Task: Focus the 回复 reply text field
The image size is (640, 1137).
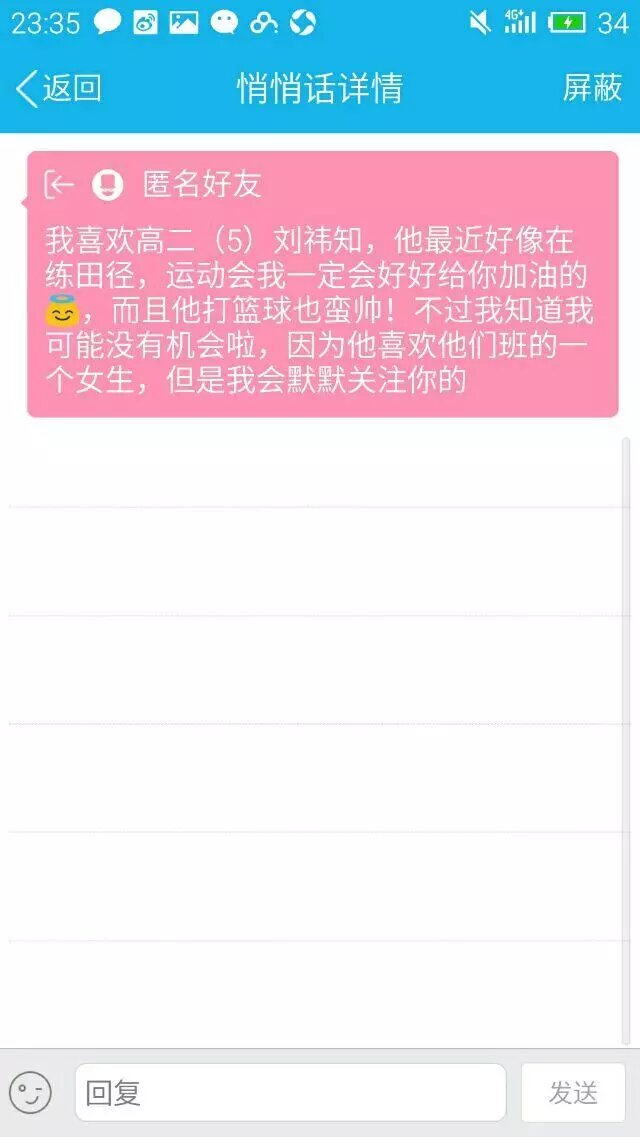Action: click(290, 1092)
